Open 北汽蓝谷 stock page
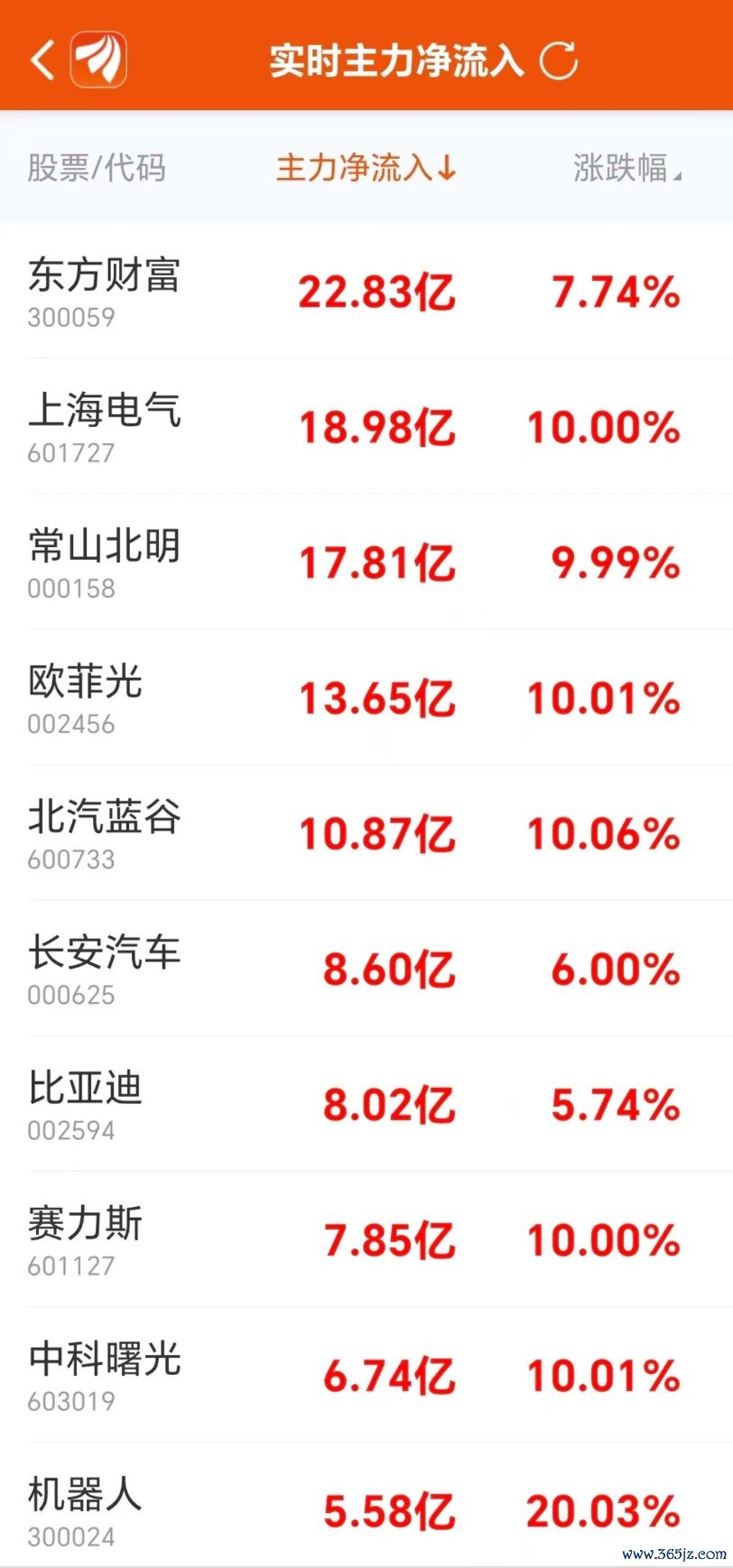This screenshot has width=733, height=1568. click(366, 832)
